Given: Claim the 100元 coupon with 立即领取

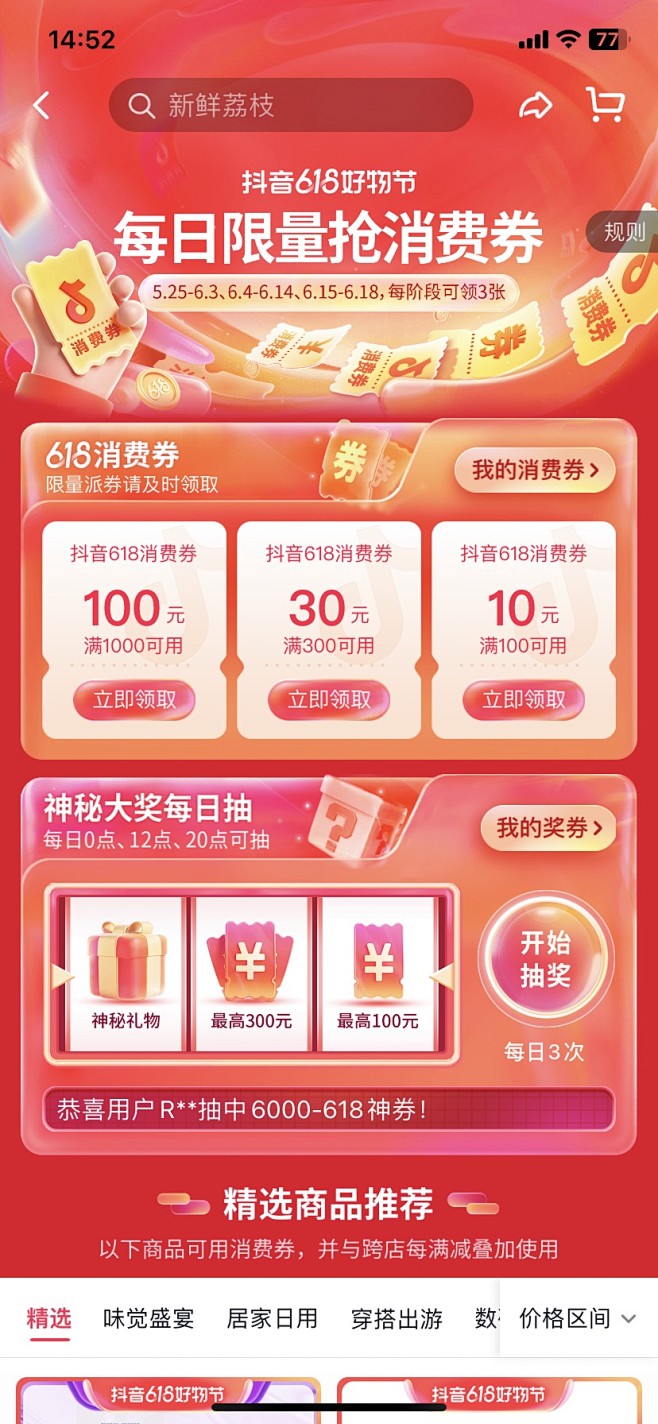Looking at the screenshot, I should pyautogui.click(x=134, y=700).
